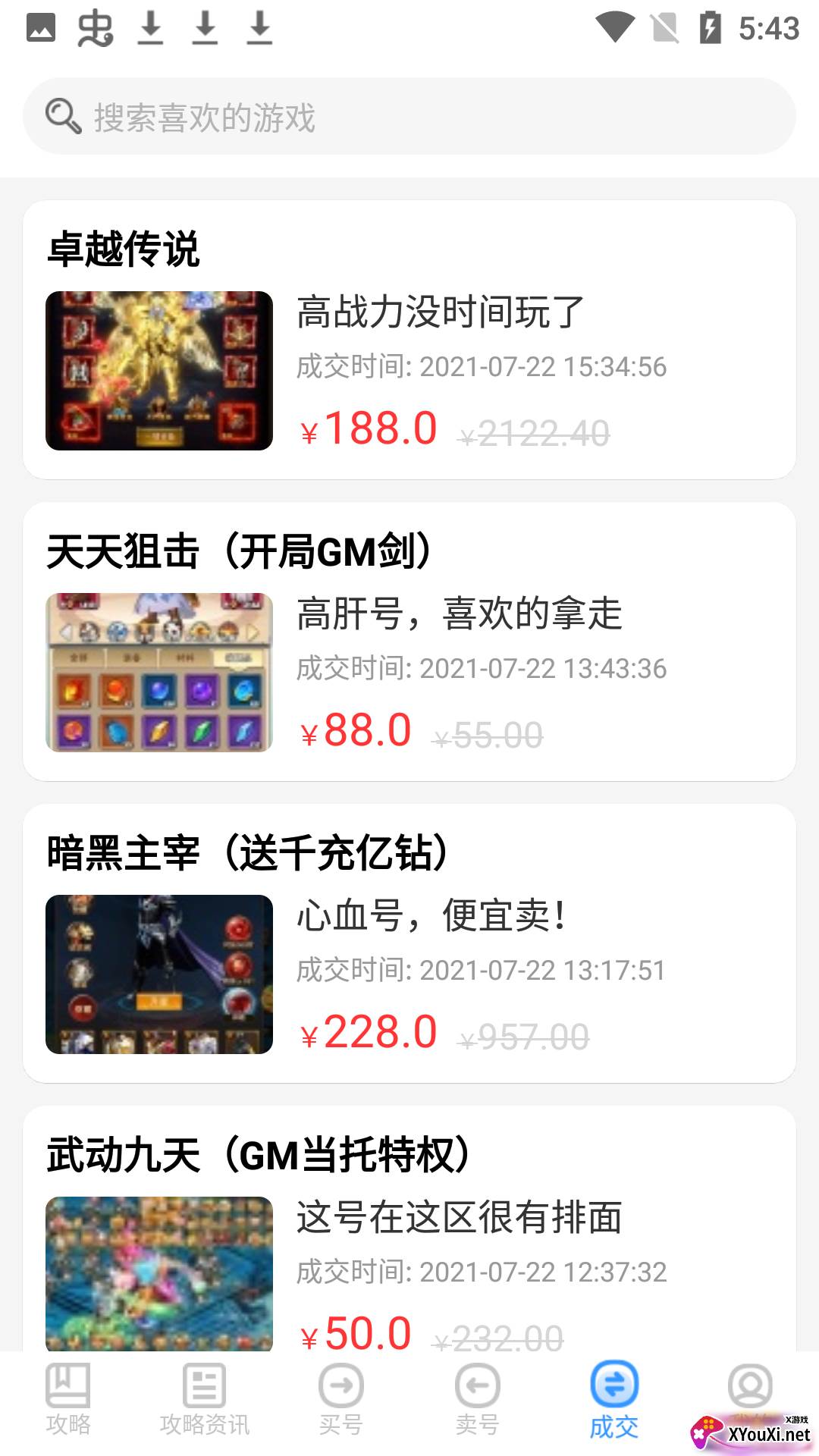The image size is (819, 1456).
Task: Open the 武动九天 (GM当托特权) card
Action: pyautogui.click(x=409, y=1228)
